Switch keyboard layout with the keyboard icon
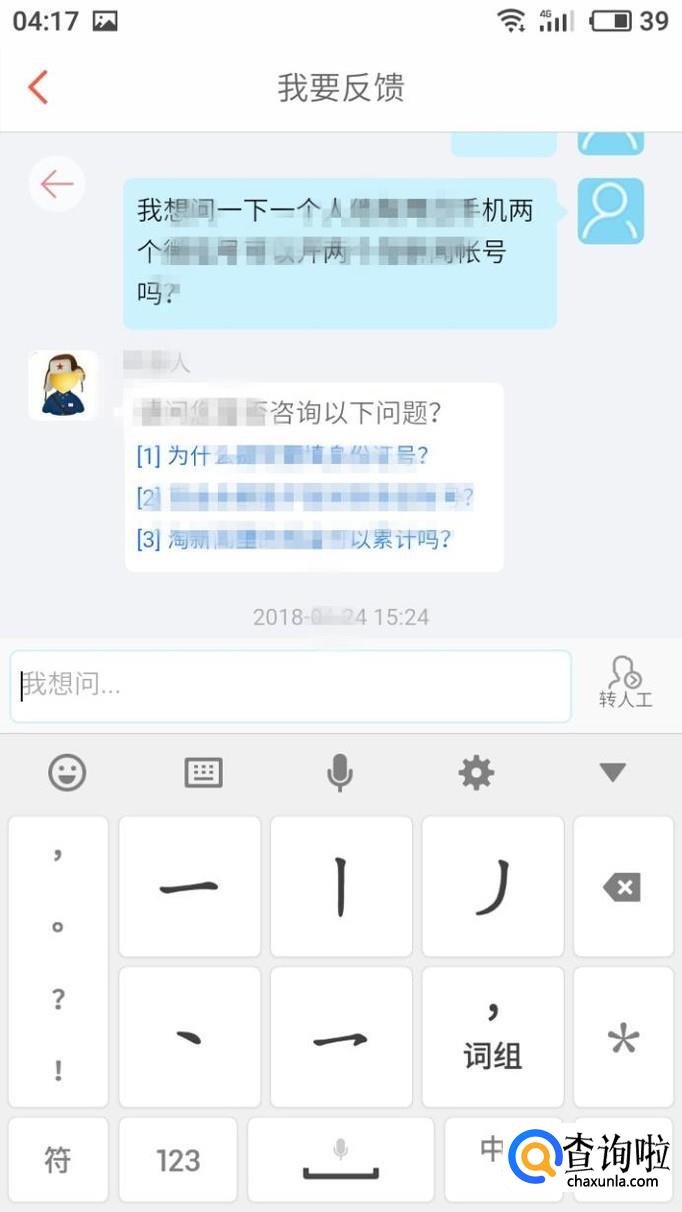 [x=203, y=772]
